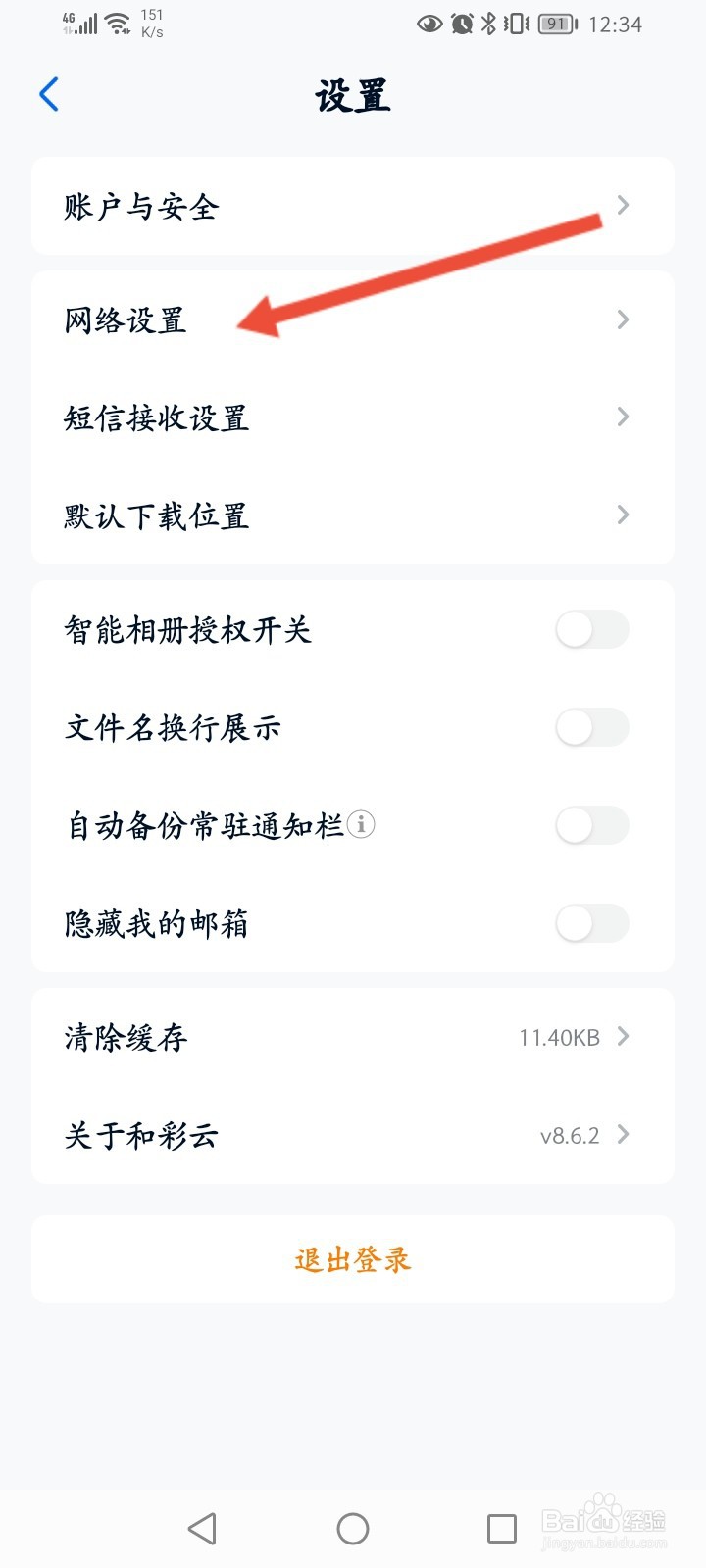
Task: Toggle 智能相册授权开关 switch
Action: click(x=591, y=629)
